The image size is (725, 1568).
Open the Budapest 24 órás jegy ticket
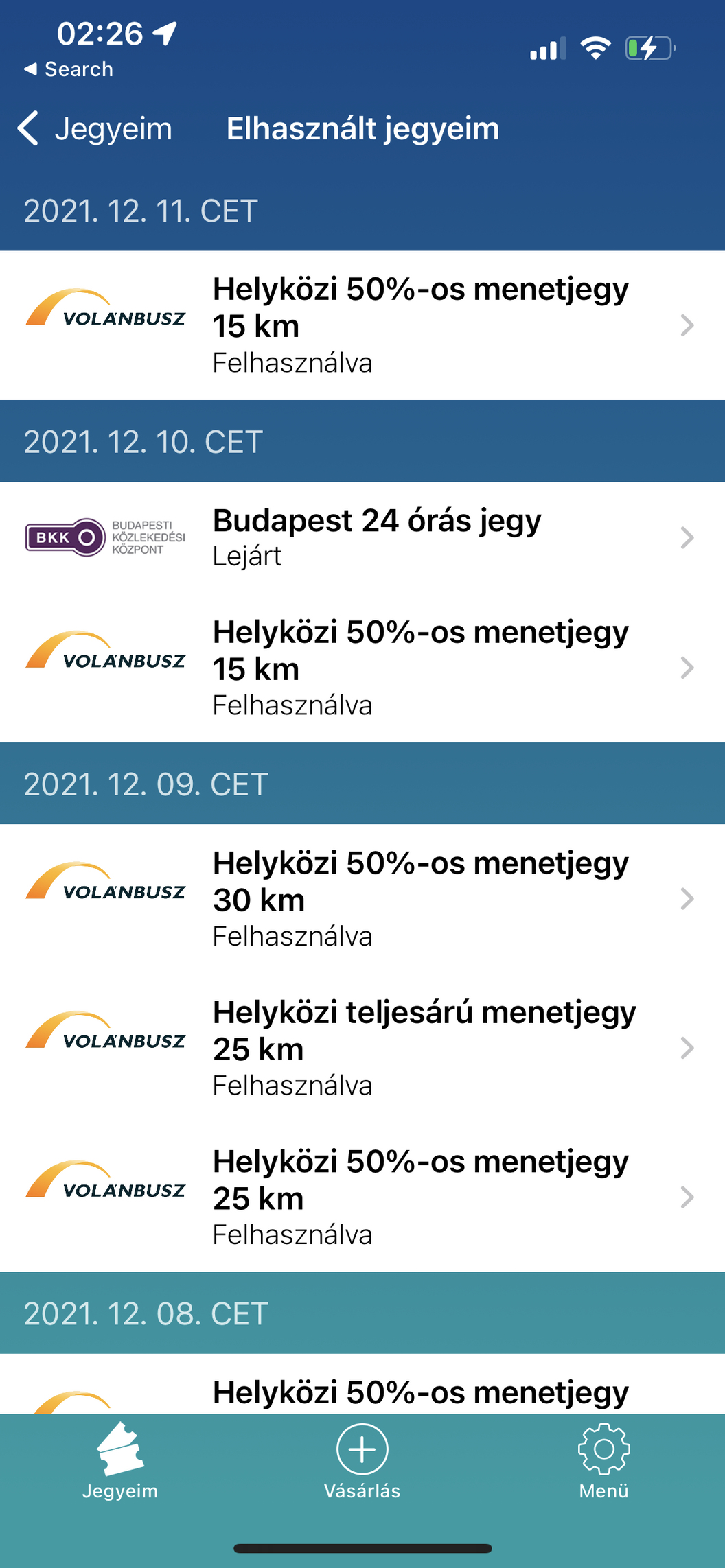click(x=362, y=537)
